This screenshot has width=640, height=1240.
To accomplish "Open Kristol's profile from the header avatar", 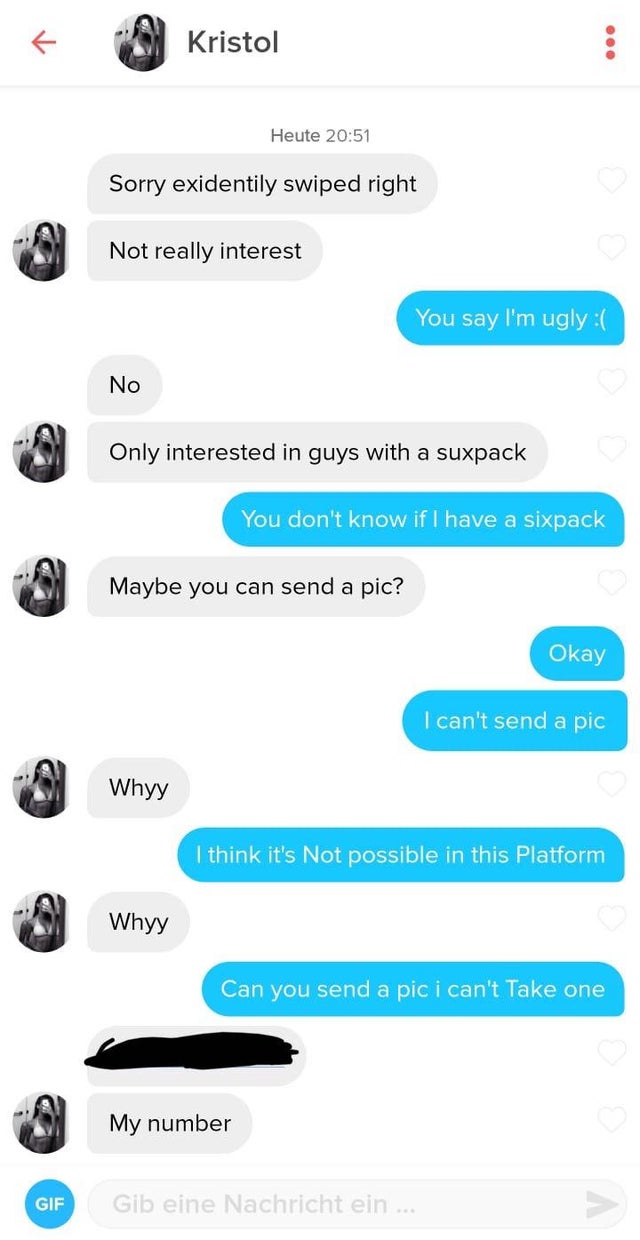I will click(x=141, y=43).
